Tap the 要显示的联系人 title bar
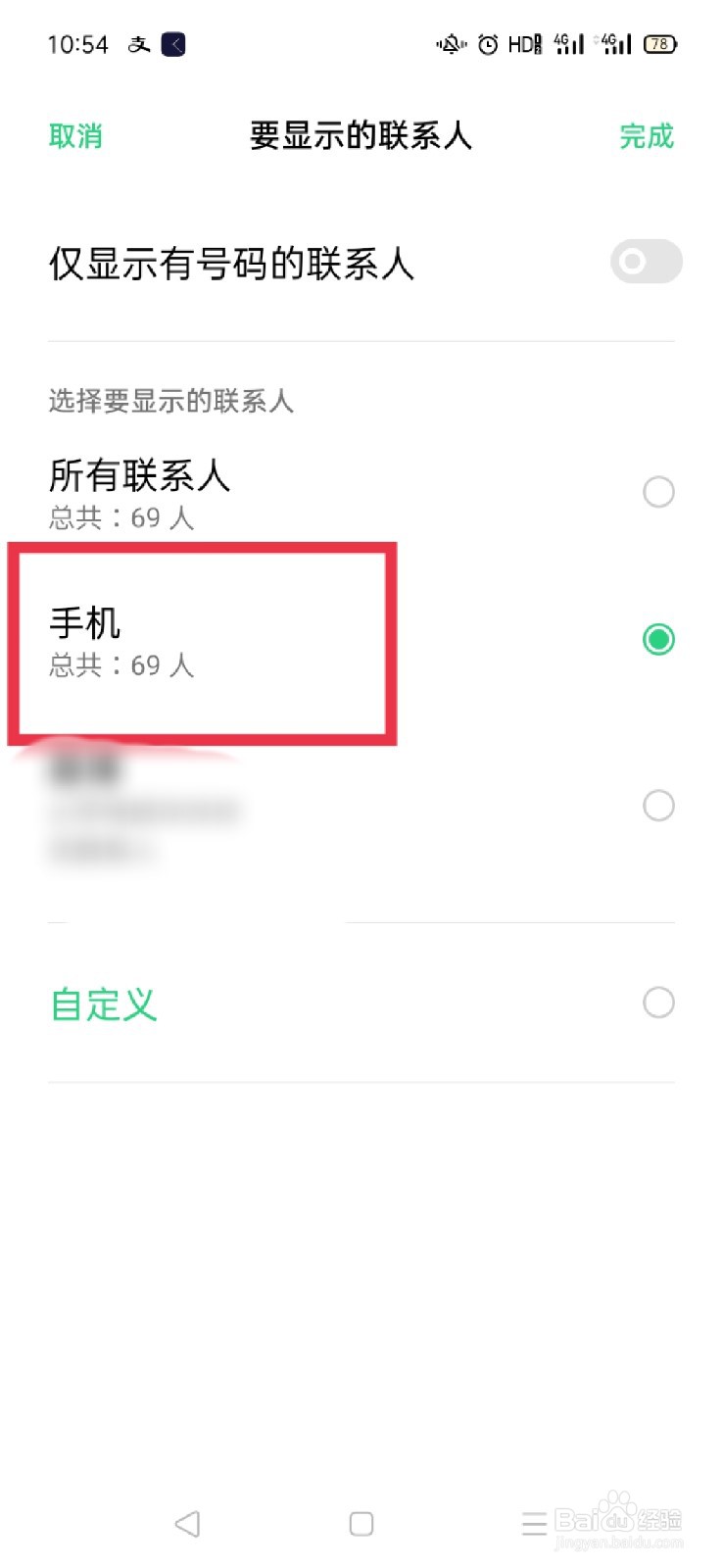The image size is (723, 1568). point(361,136)
